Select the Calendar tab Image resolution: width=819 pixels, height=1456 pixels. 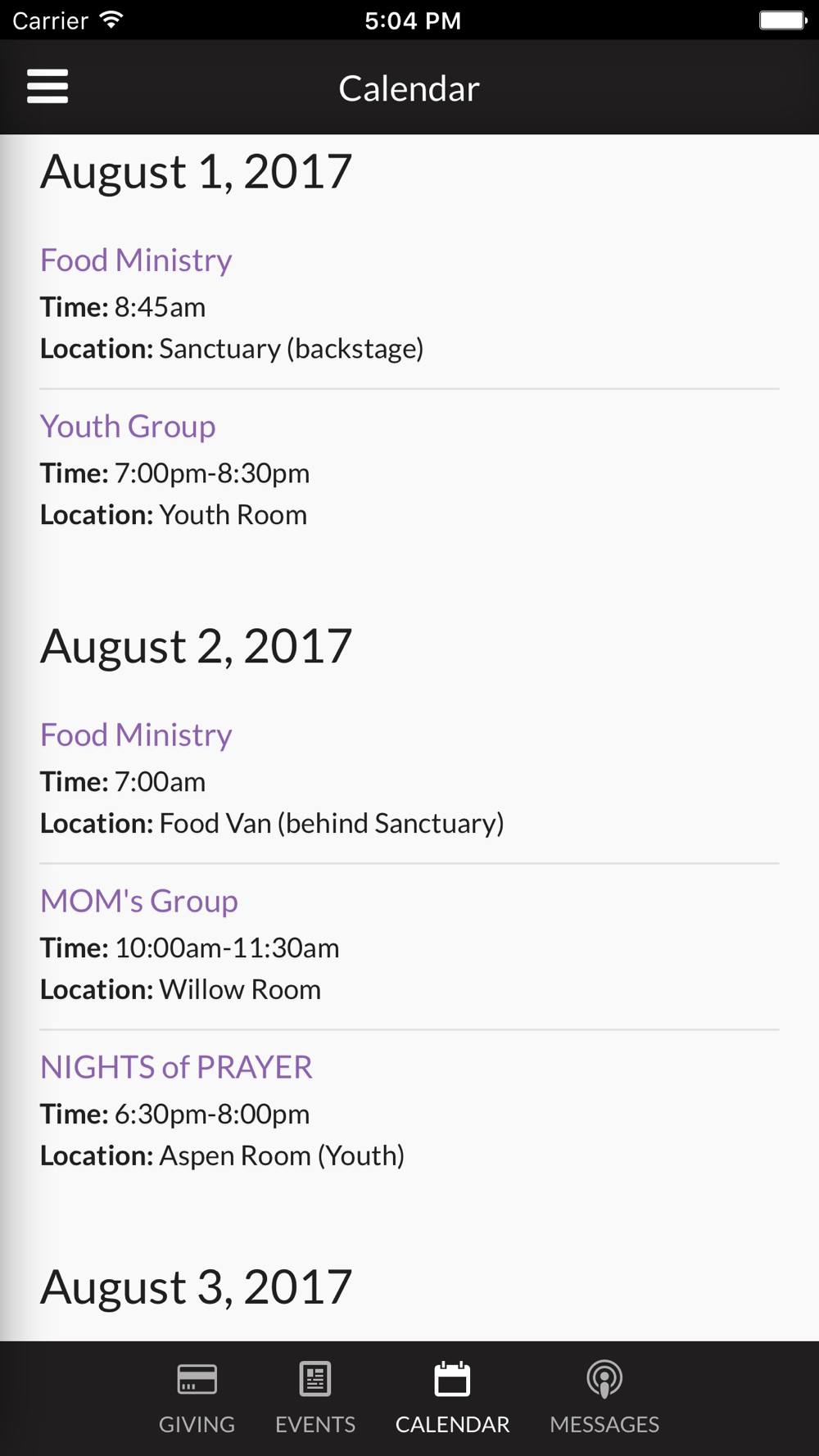tap(452, 1399)
